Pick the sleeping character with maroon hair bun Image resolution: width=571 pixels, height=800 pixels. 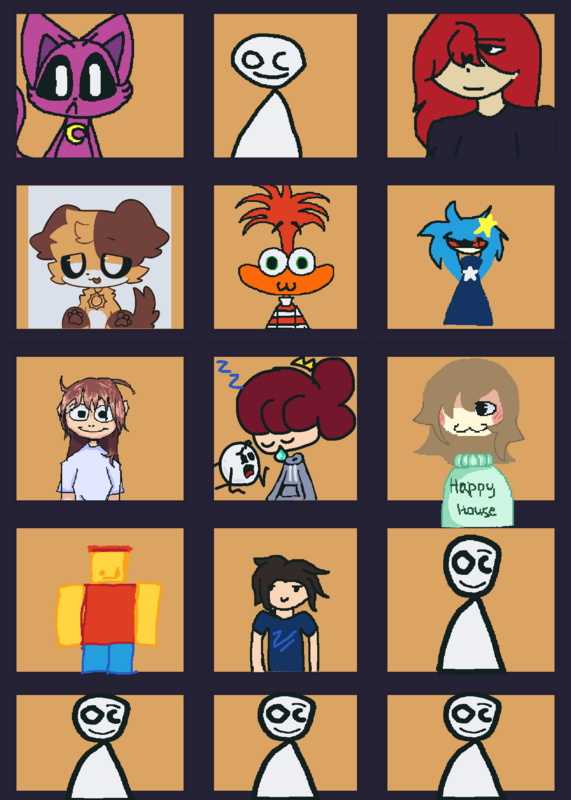pyautogui.click(x=285, y=429)
